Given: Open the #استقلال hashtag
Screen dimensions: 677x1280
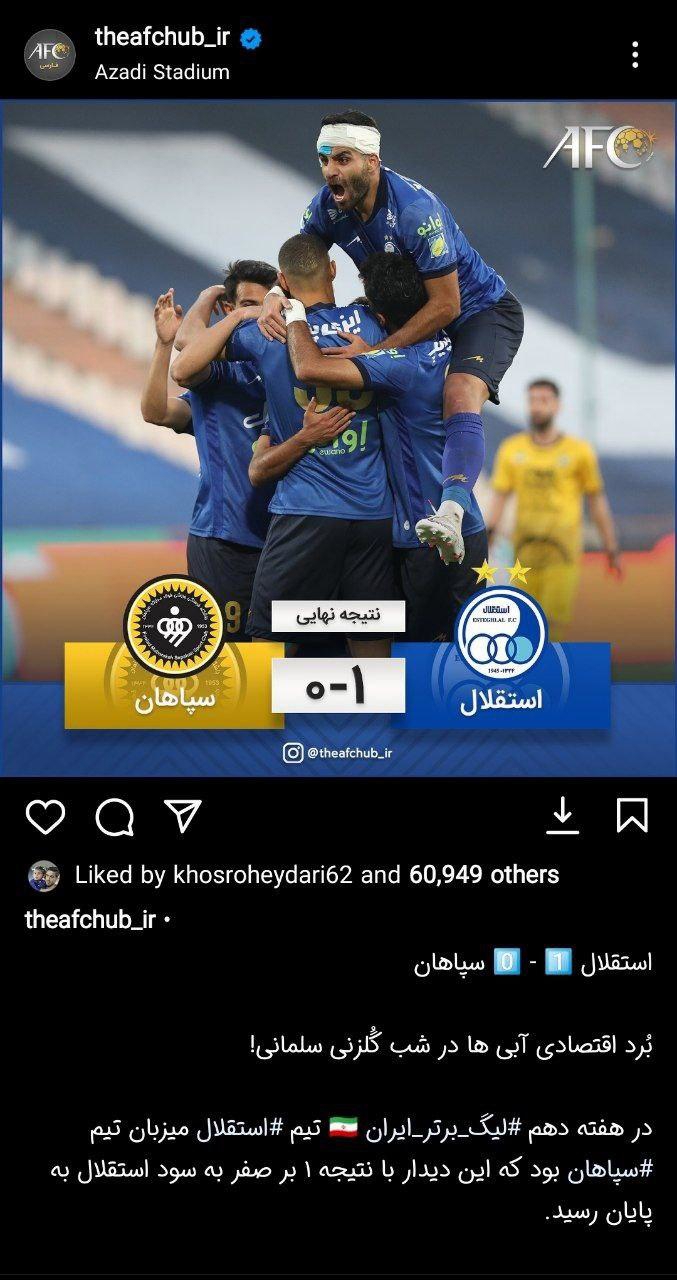Looking at the screenshot, I should (x=234, y=1128).
